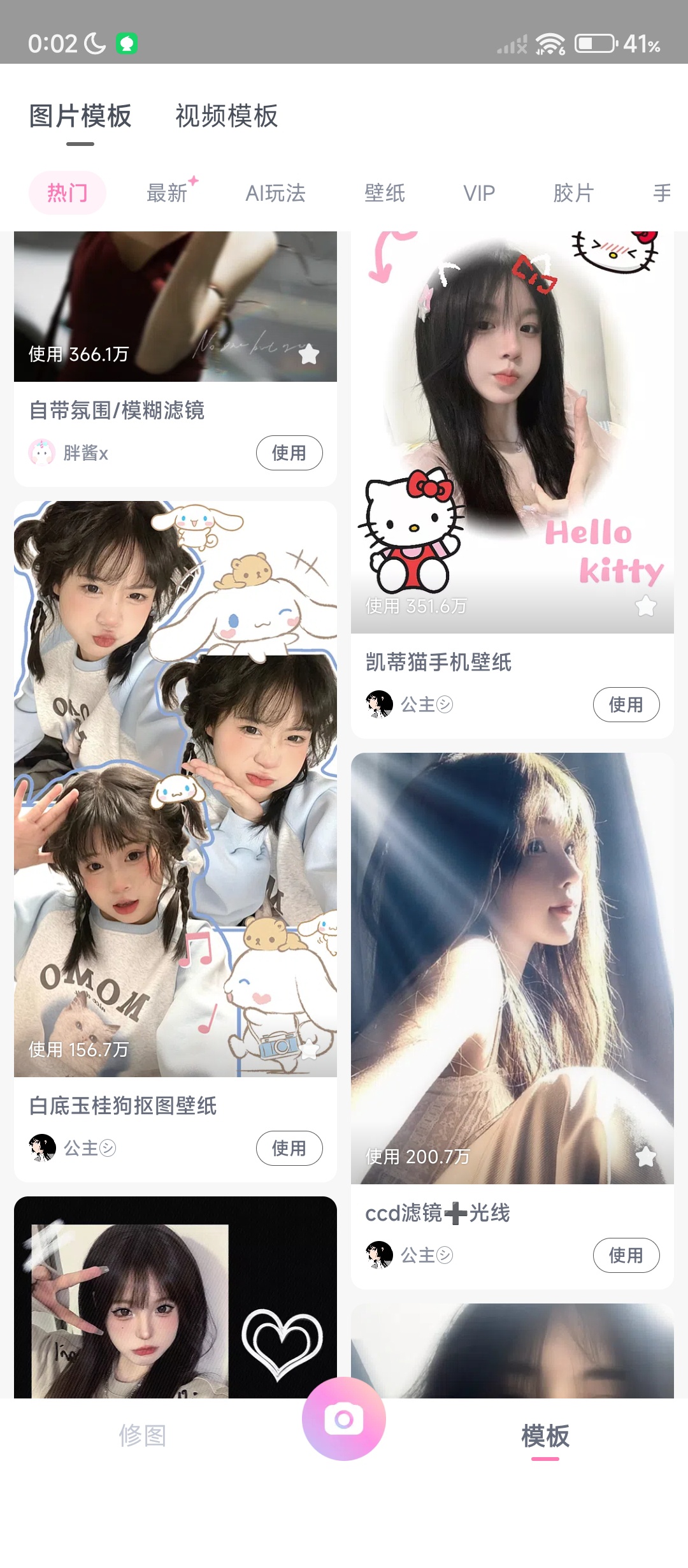Select the 热门 category chip
Screen dimensions: 688x1568
67,192
